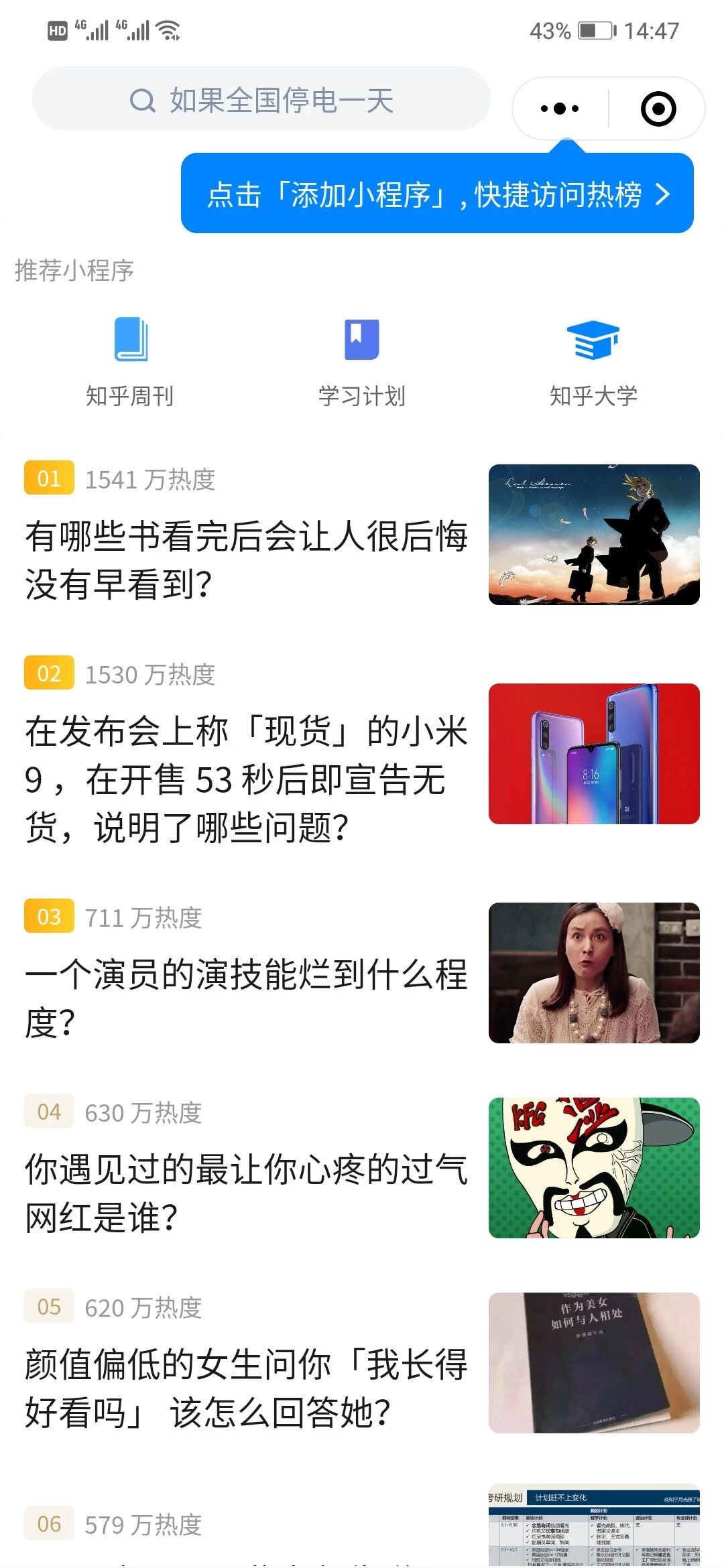Open the 最让你心疼的过气网红 question
This screenshot has width=724, height=1568.
point(246,1193)
